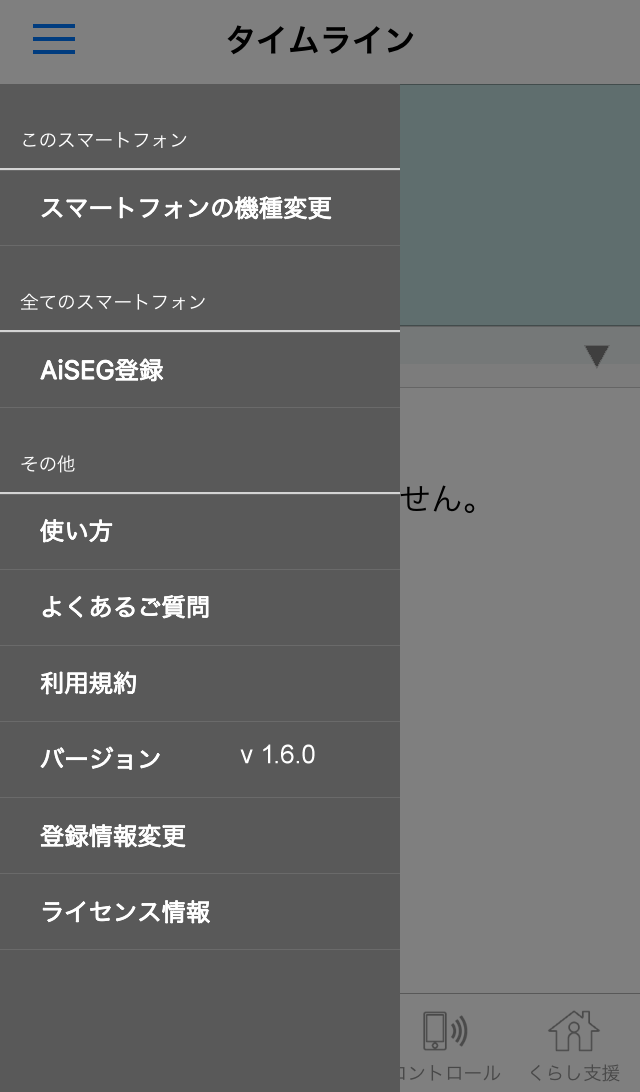The width and height of the screenshot is (640, 1092).
Task: Tap the hamburger menu button
Action: pyautogui.click(x=54, y=39)
